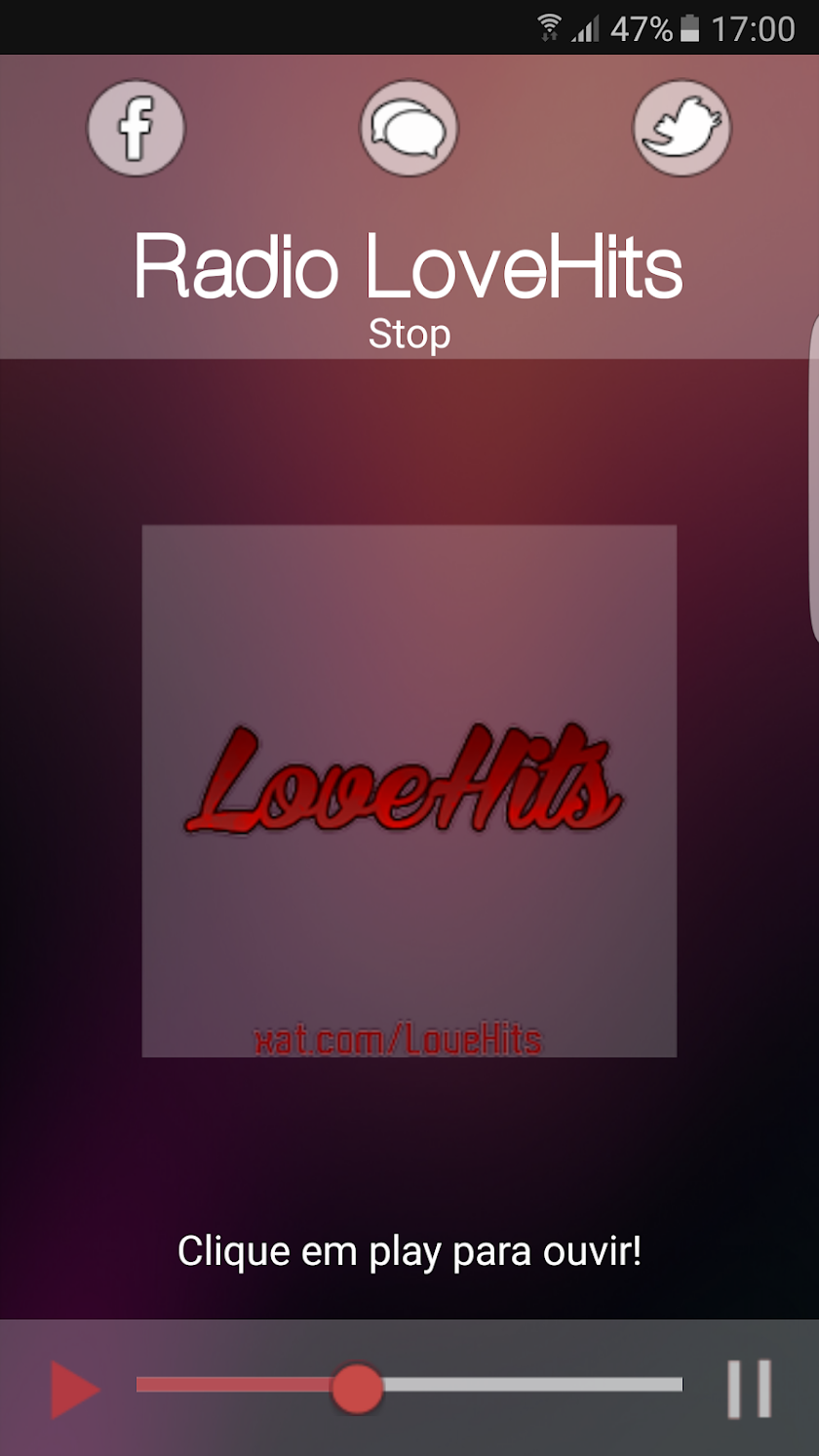This screenshot has height=1456, width=819.
Task: Tap the volume slider knob
Action: (x=357, y=1389)
